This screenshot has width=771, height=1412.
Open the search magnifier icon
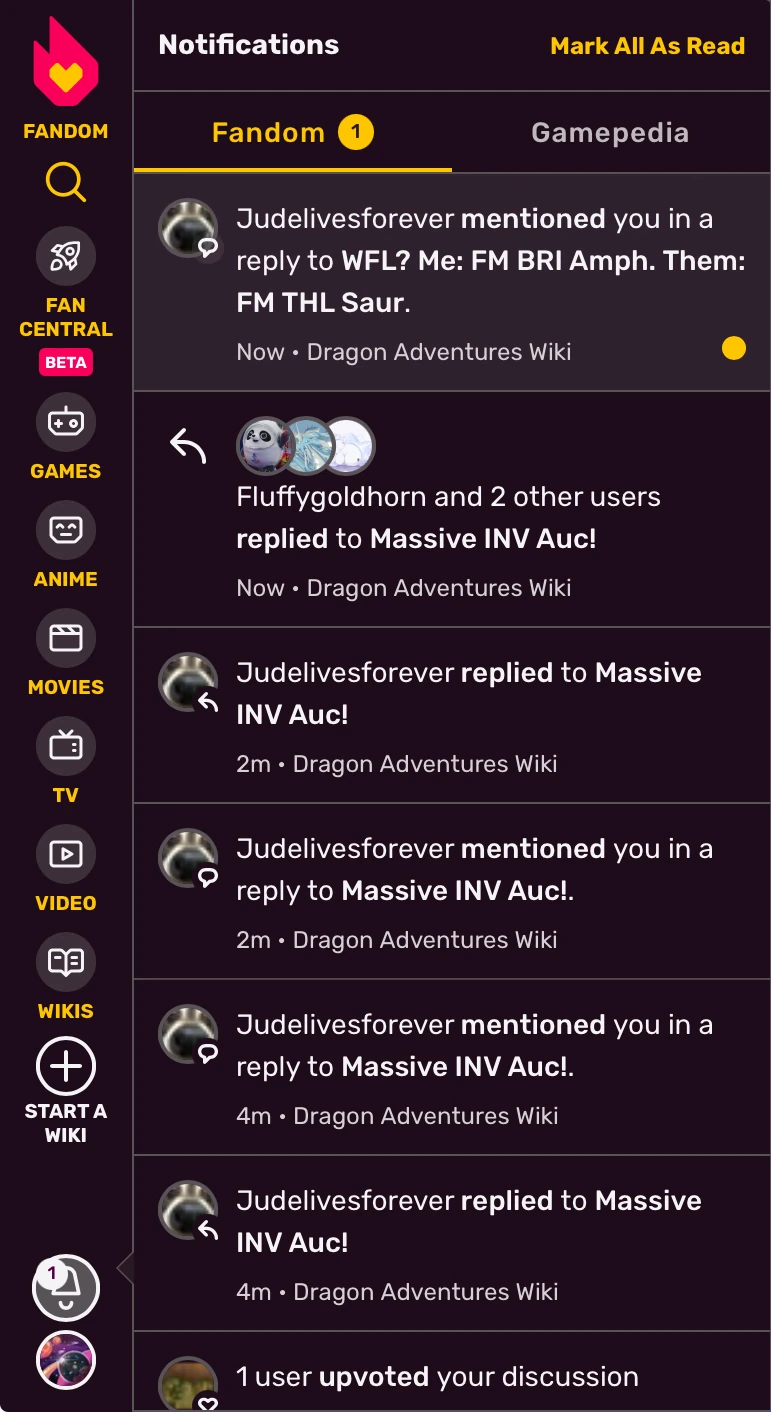click(66, 183)
